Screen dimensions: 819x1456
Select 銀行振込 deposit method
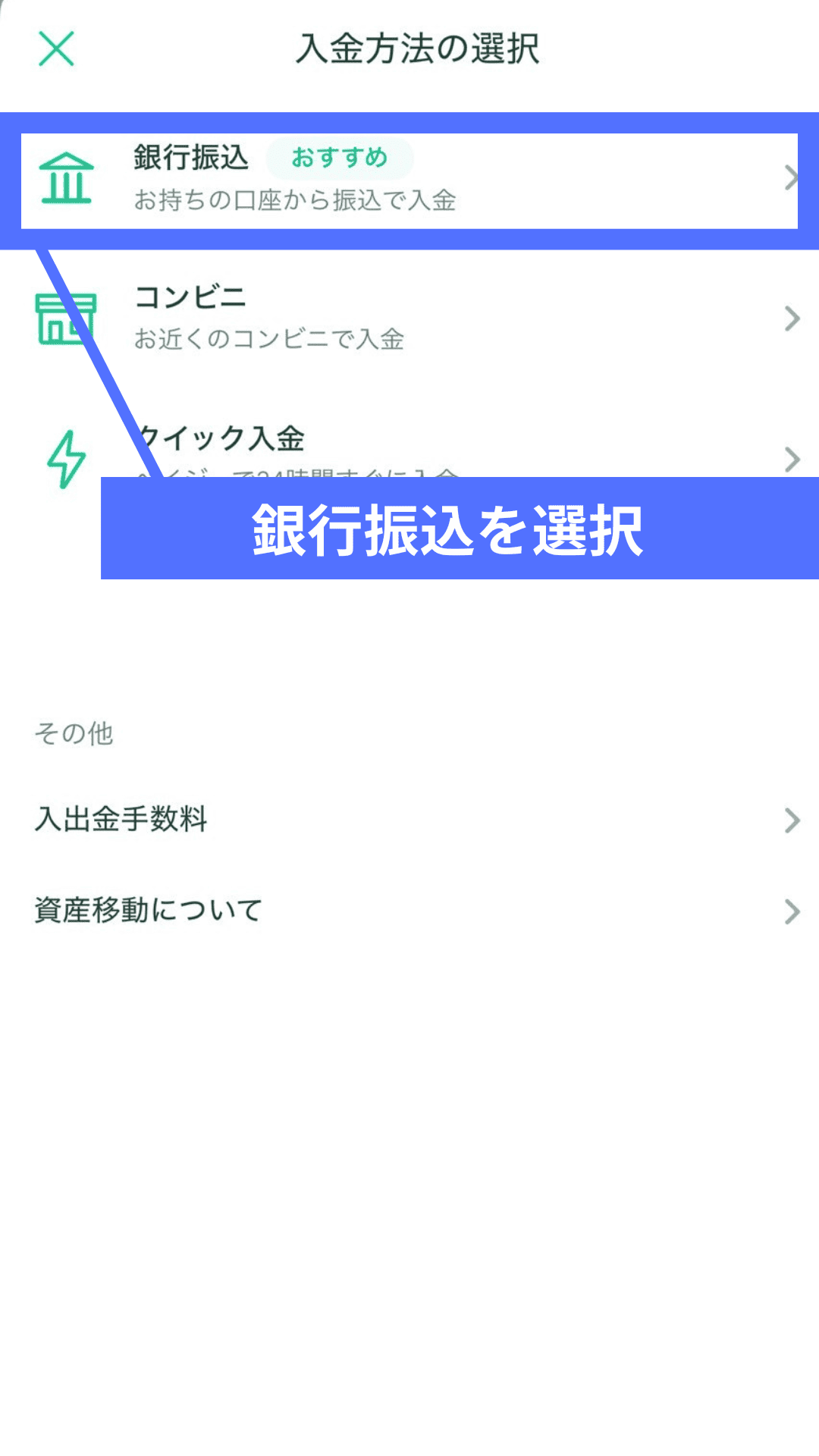click(x=409, y=180)
